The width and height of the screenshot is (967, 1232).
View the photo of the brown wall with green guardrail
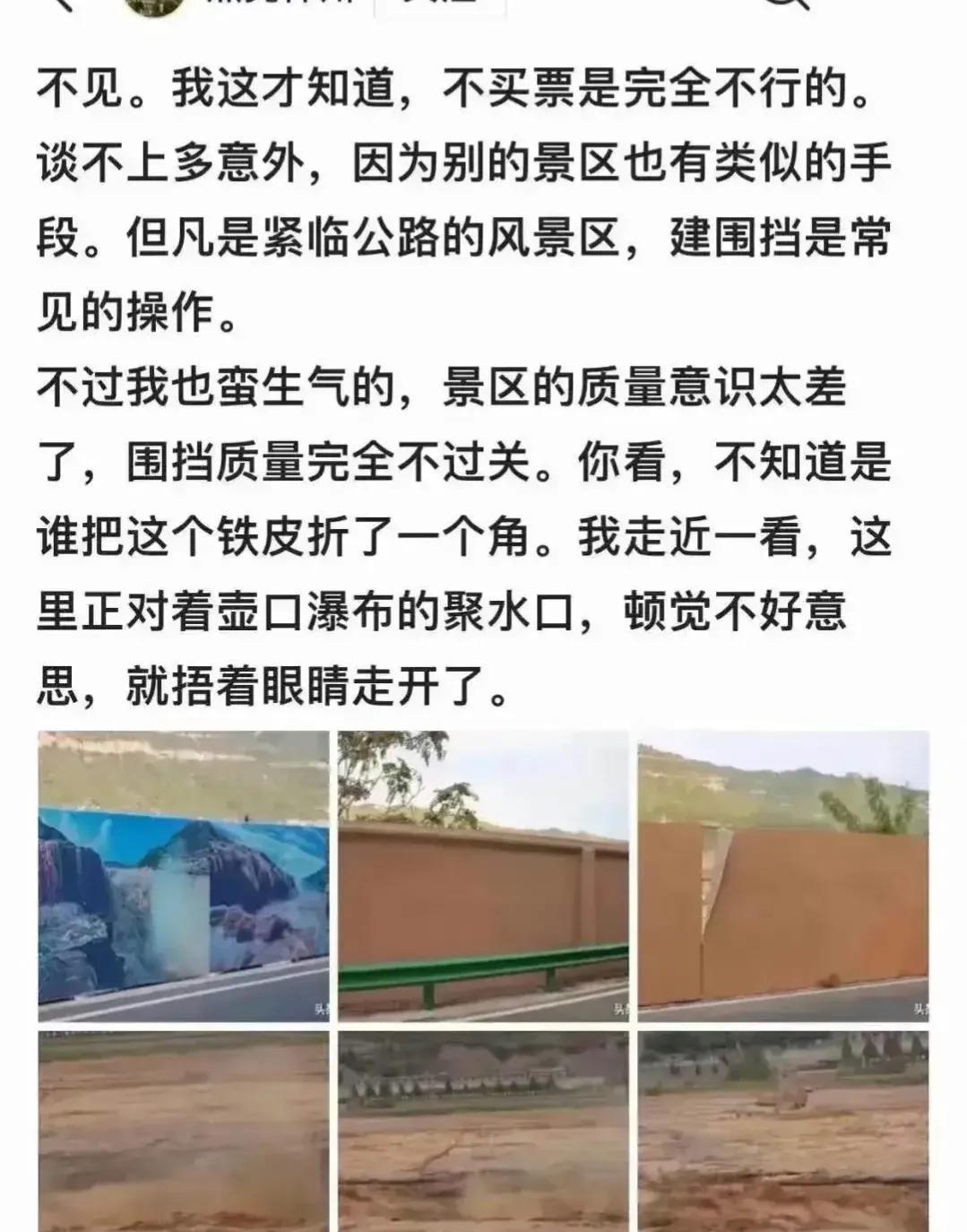(x=483, y=875)
